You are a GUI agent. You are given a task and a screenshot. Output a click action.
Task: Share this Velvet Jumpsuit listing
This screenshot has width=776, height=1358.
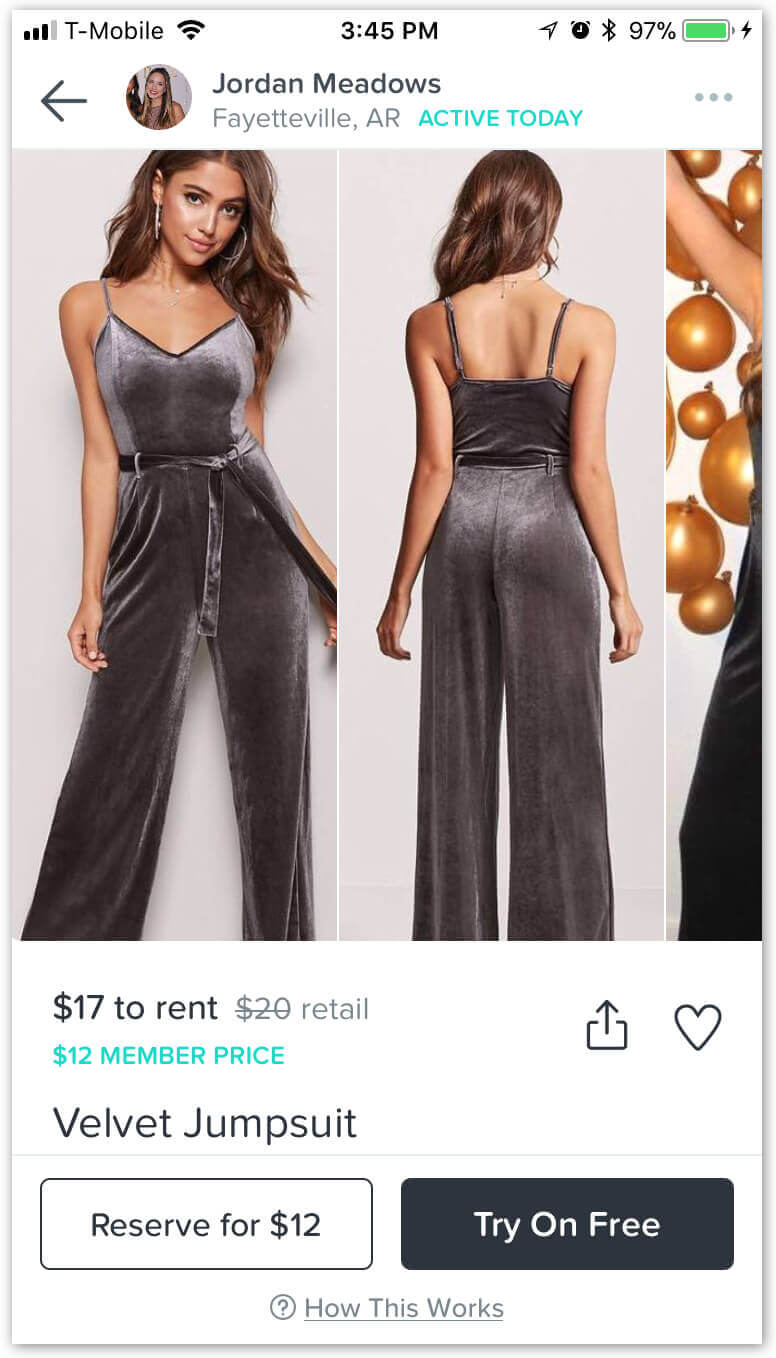(607, 1025)
